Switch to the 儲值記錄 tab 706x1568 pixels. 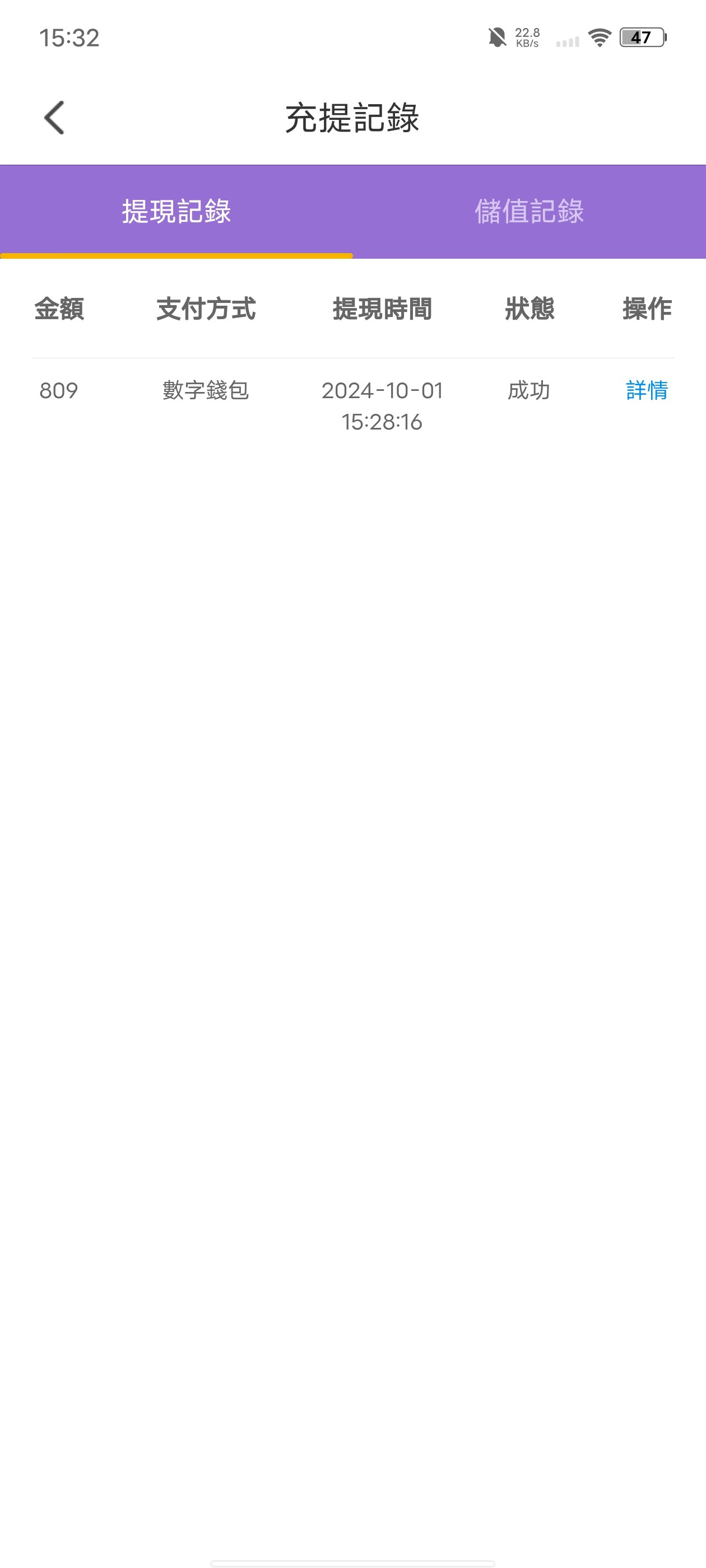point(529,211)
